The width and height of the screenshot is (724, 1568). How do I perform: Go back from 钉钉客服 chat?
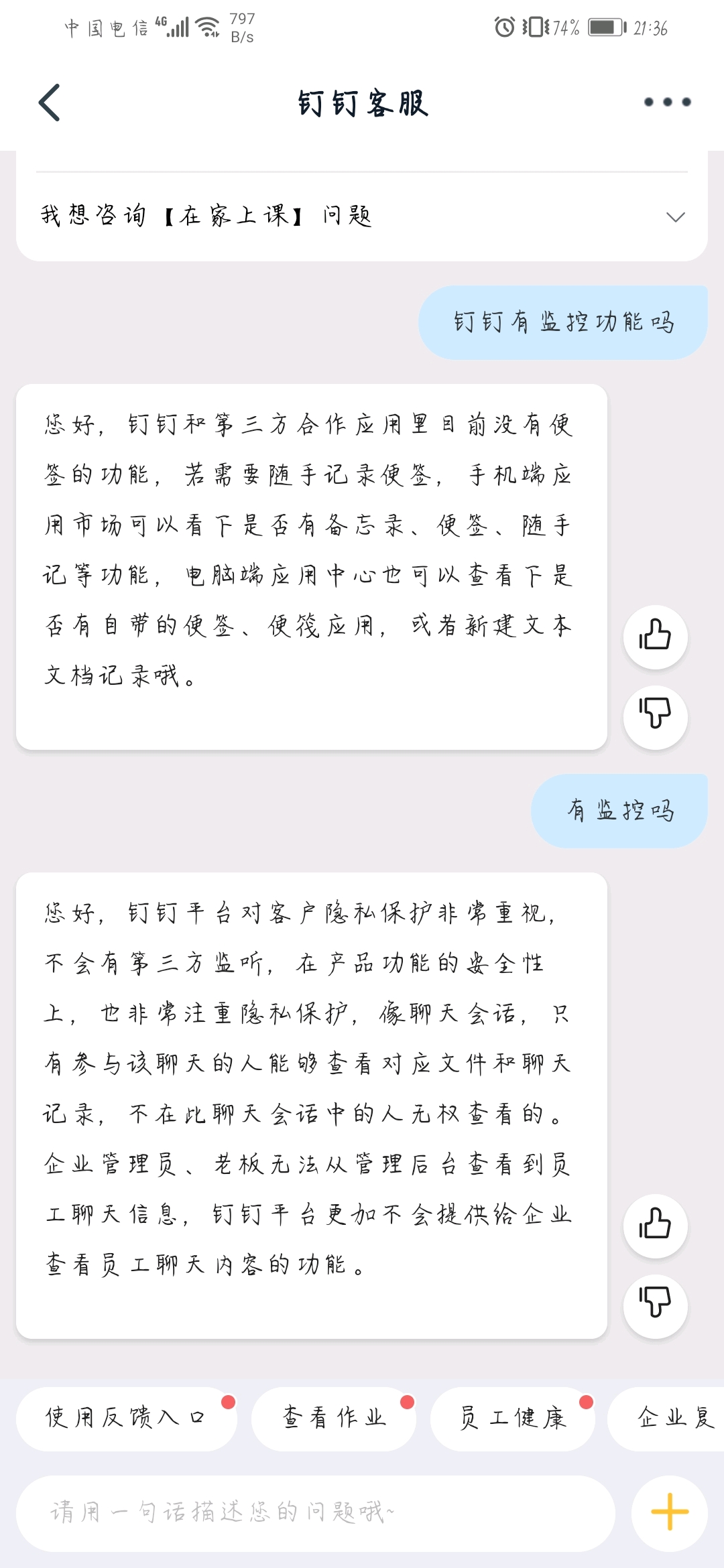pyautogui.click(x=50, y=103)
